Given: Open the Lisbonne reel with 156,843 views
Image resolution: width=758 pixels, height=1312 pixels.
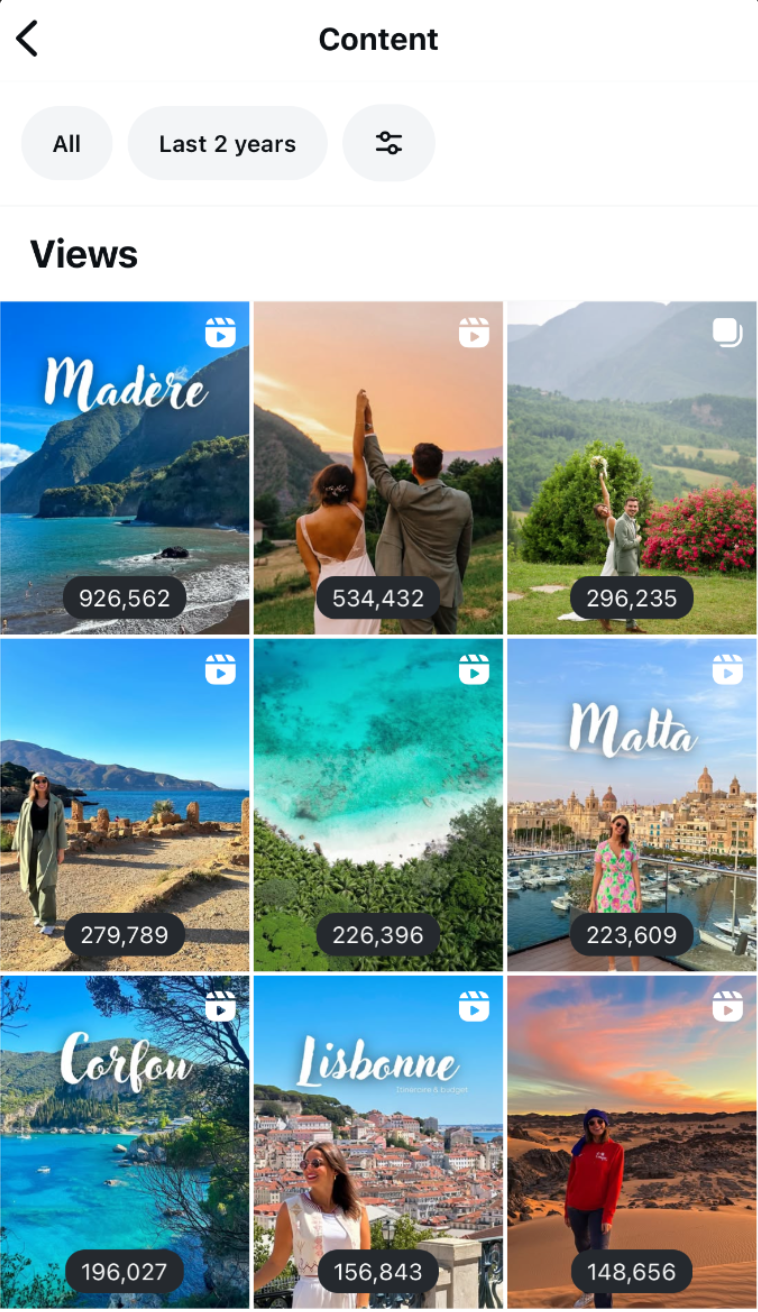Looking at the screenshot, I should (378, 1140).
